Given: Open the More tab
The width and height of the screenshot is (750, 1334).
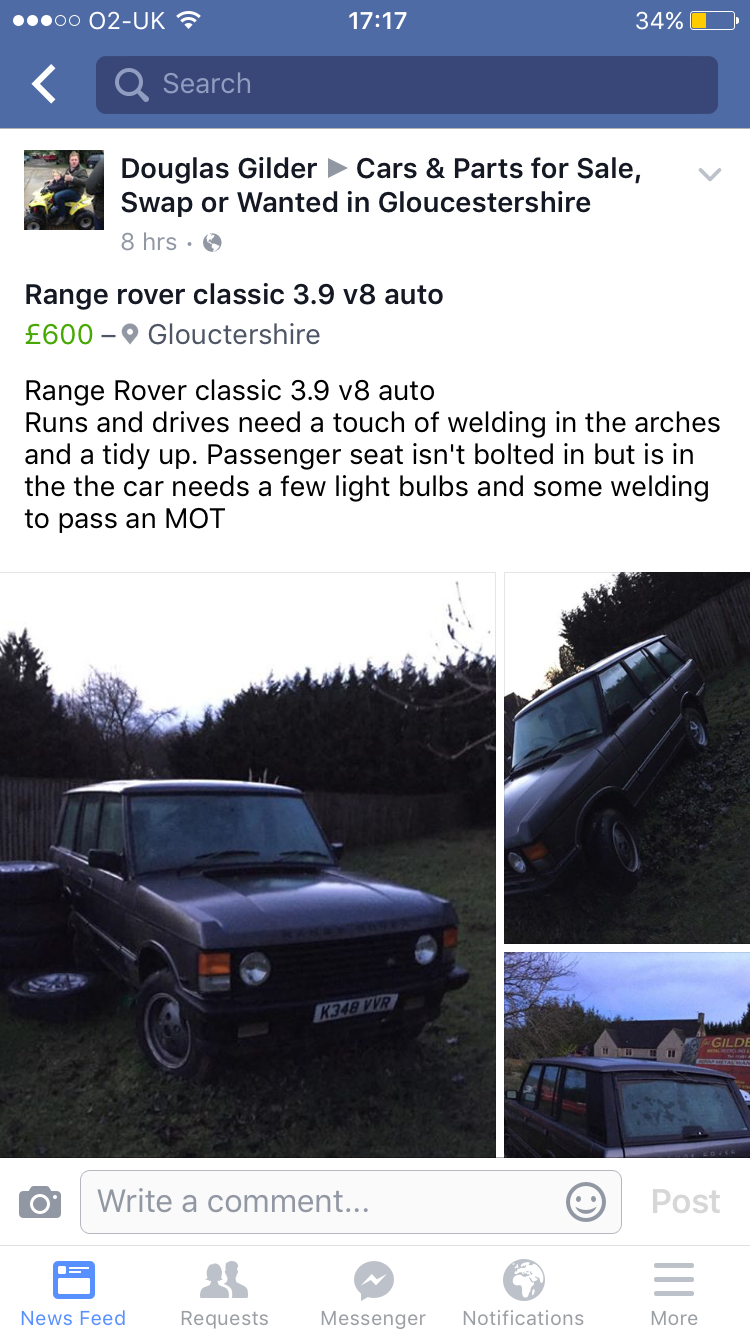Looking at the screenshot, I should [674, 1293].
